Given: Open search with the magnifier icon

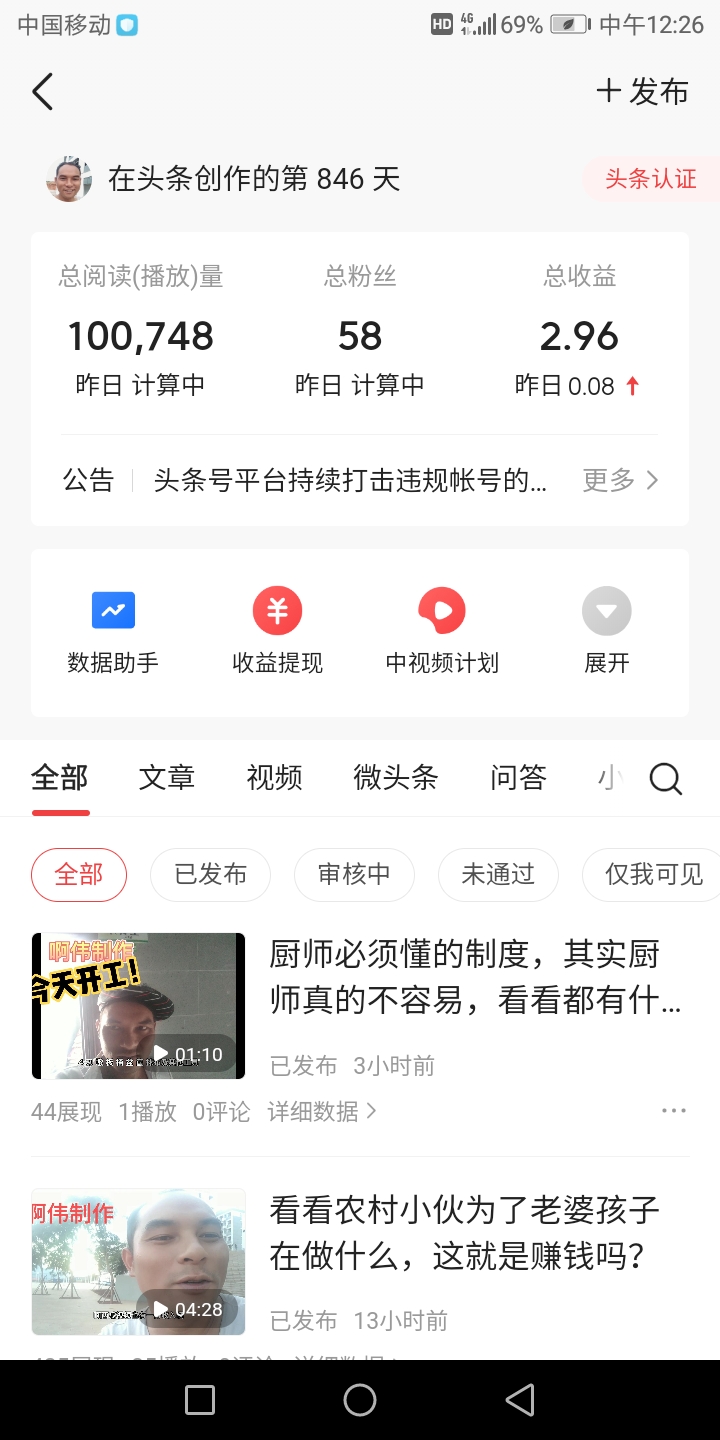Looking at the screenshot, I should coord(665,778).
